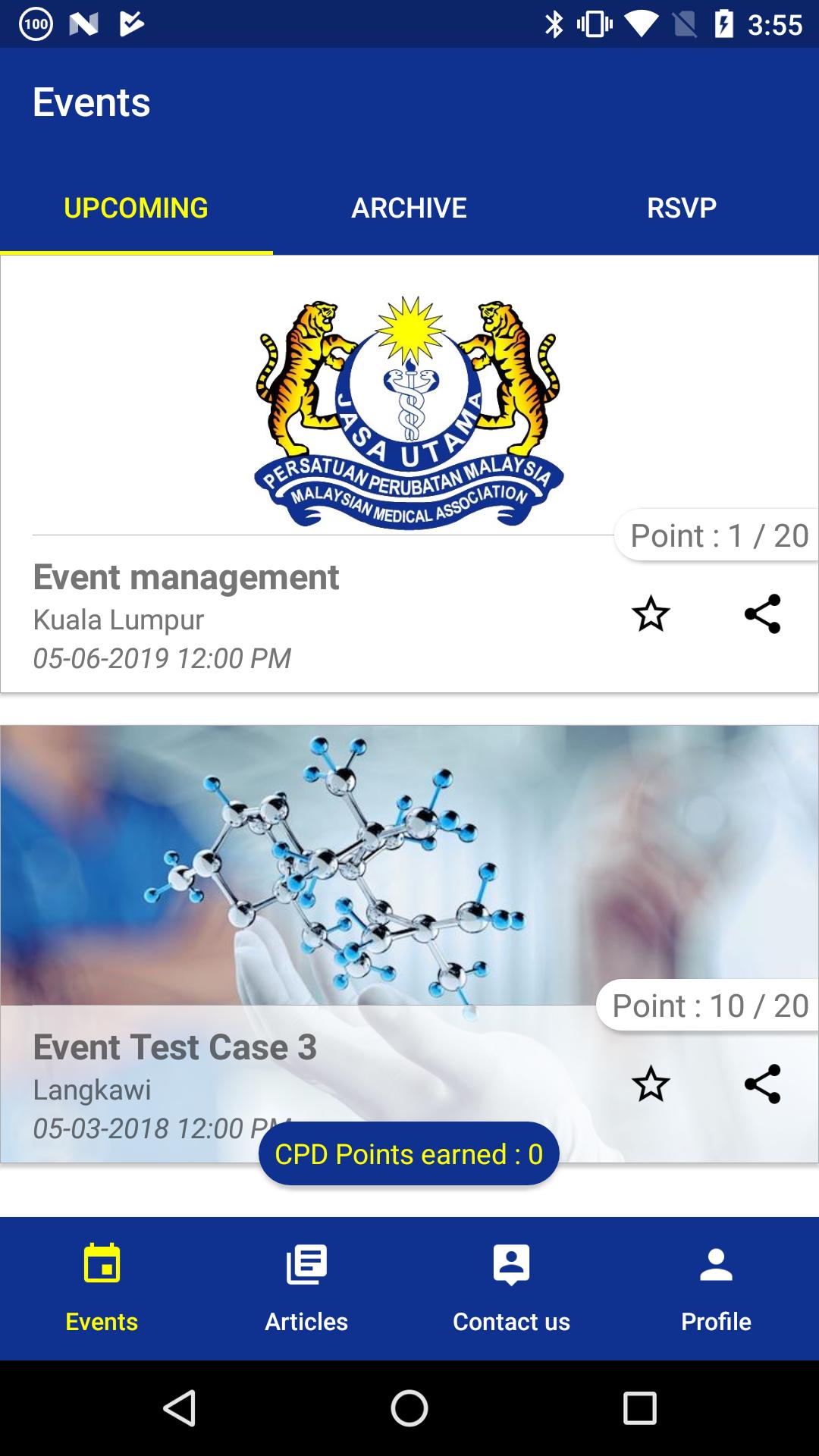The image size is (819, 1456).
Task: Toggle favorite on the Kuala Lumpur event
Action: click(x=652, y=616)
